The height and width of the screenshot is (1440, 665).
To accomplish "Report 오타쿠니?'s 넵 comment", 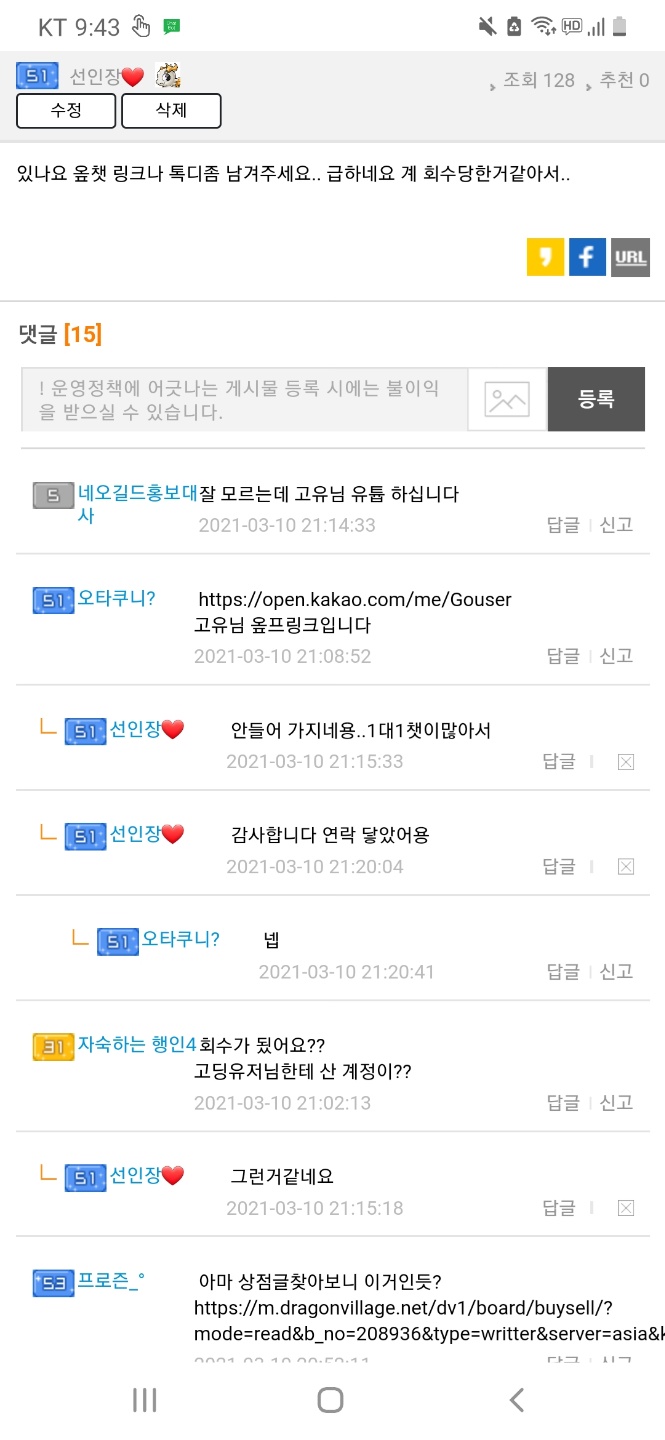I will [616, 971].
